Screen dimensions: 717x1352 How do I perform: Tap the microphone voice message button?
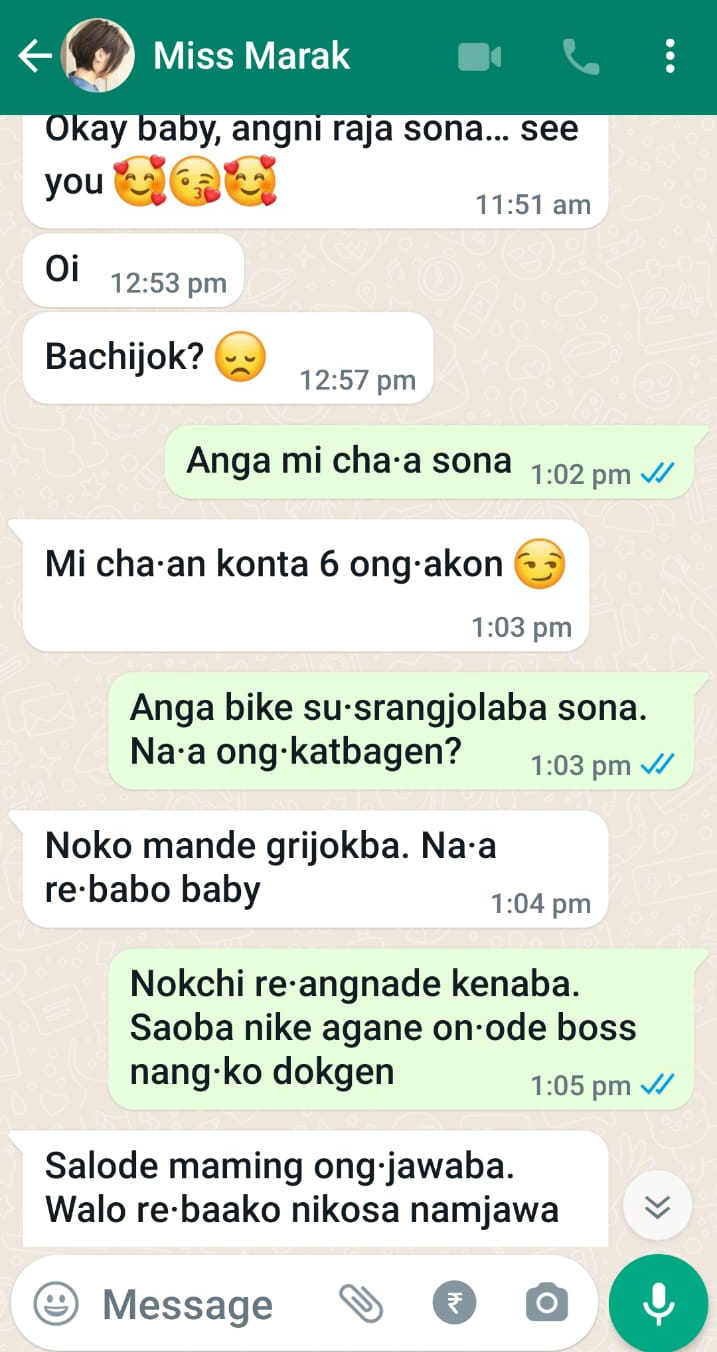[x=658, y=1303]
